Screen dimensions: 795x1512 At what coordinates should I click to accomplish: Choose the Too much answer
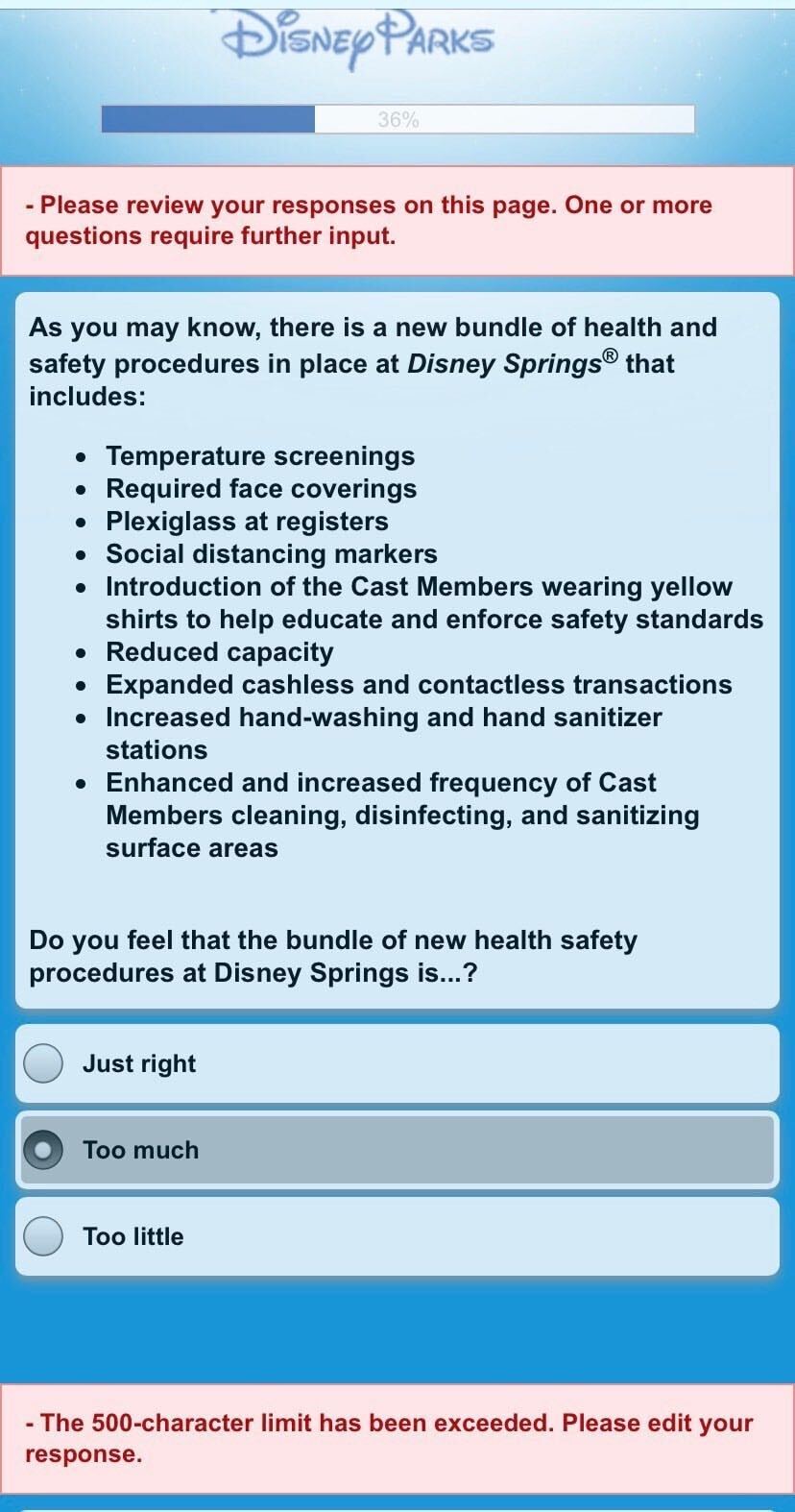point(397,1150)
